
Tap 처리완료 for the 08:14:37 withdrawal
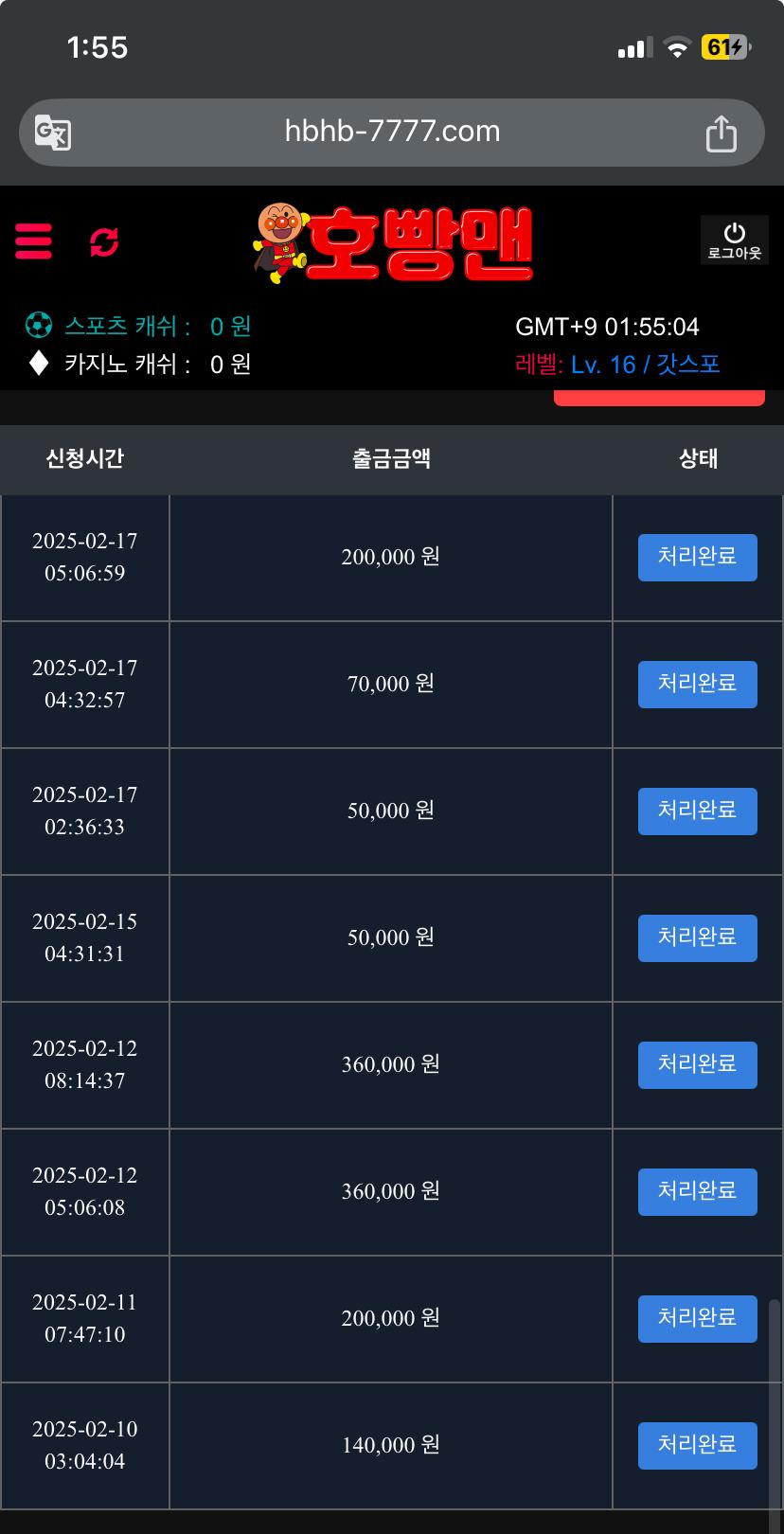pos(697,1064)
